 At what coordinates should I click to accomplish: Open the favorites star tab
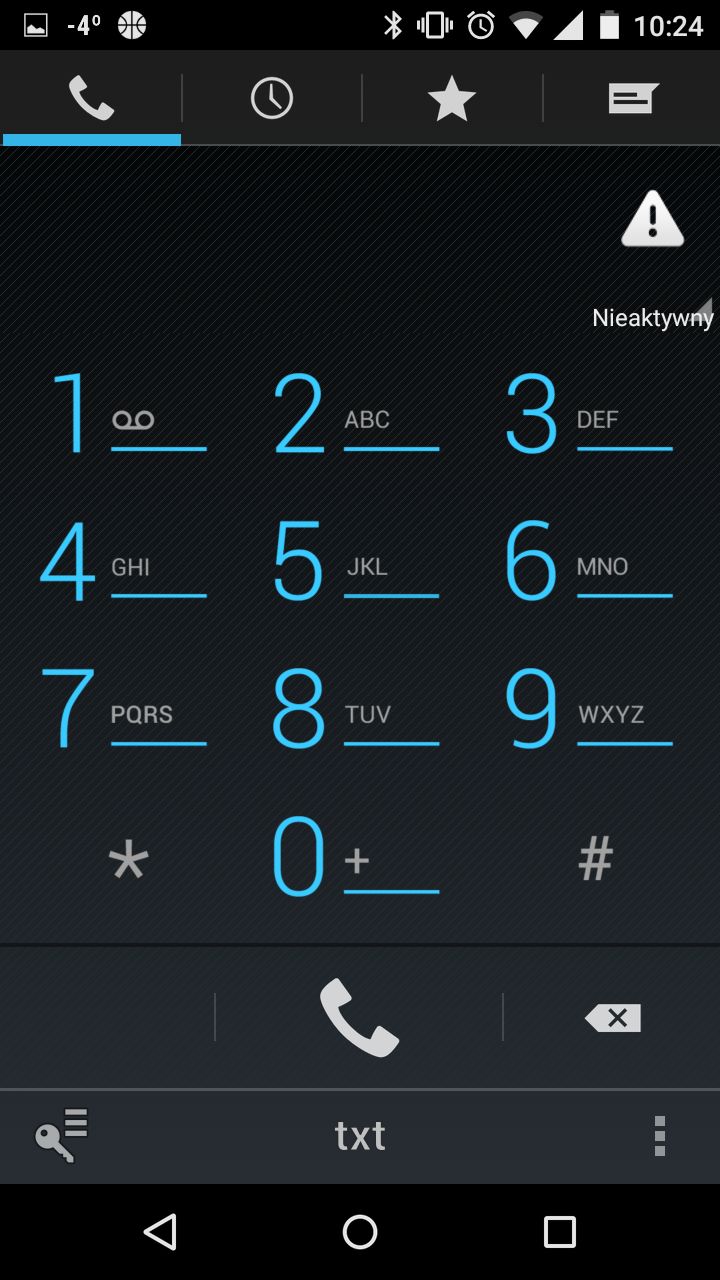pyautogui.click(x=452, y=98)
